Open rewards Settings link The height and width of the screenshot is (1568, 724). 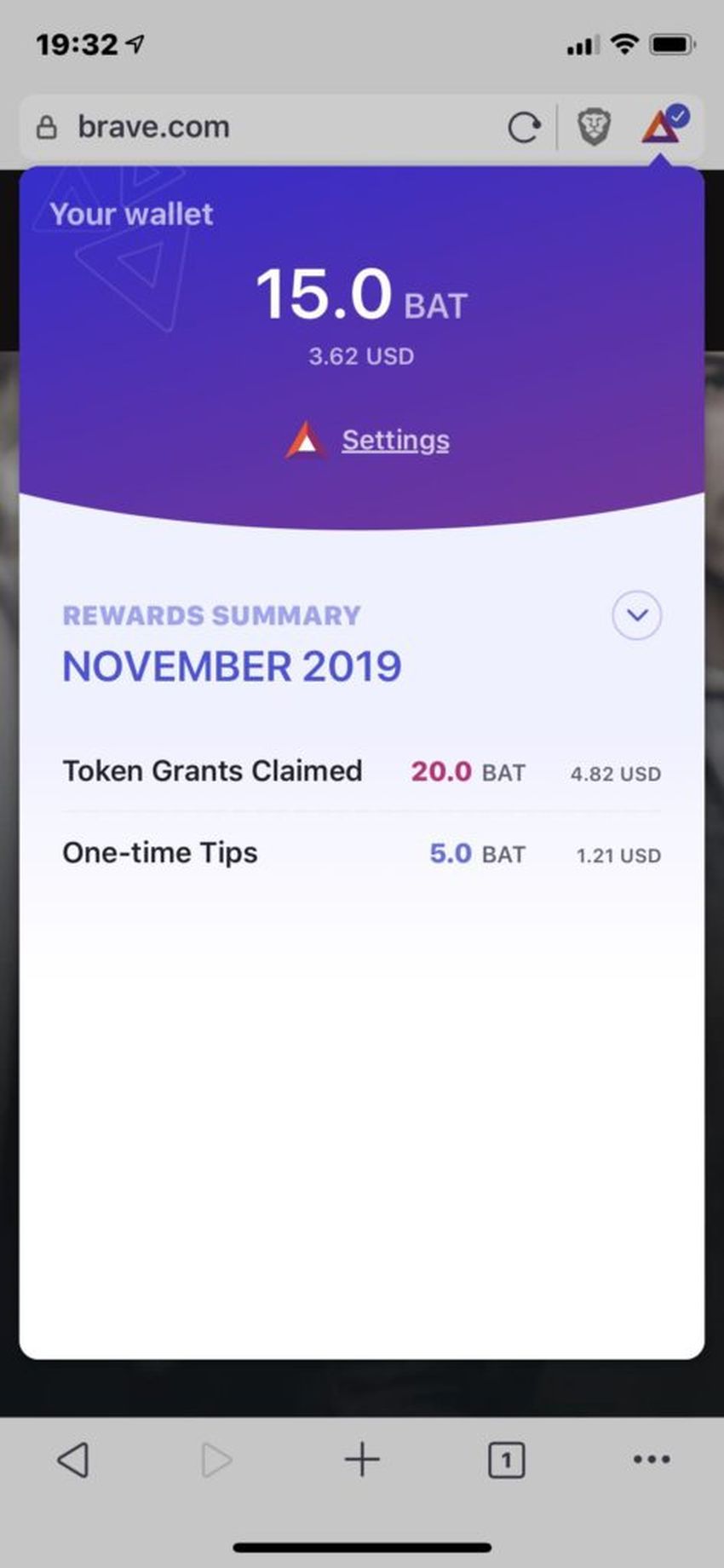point(395,440)
